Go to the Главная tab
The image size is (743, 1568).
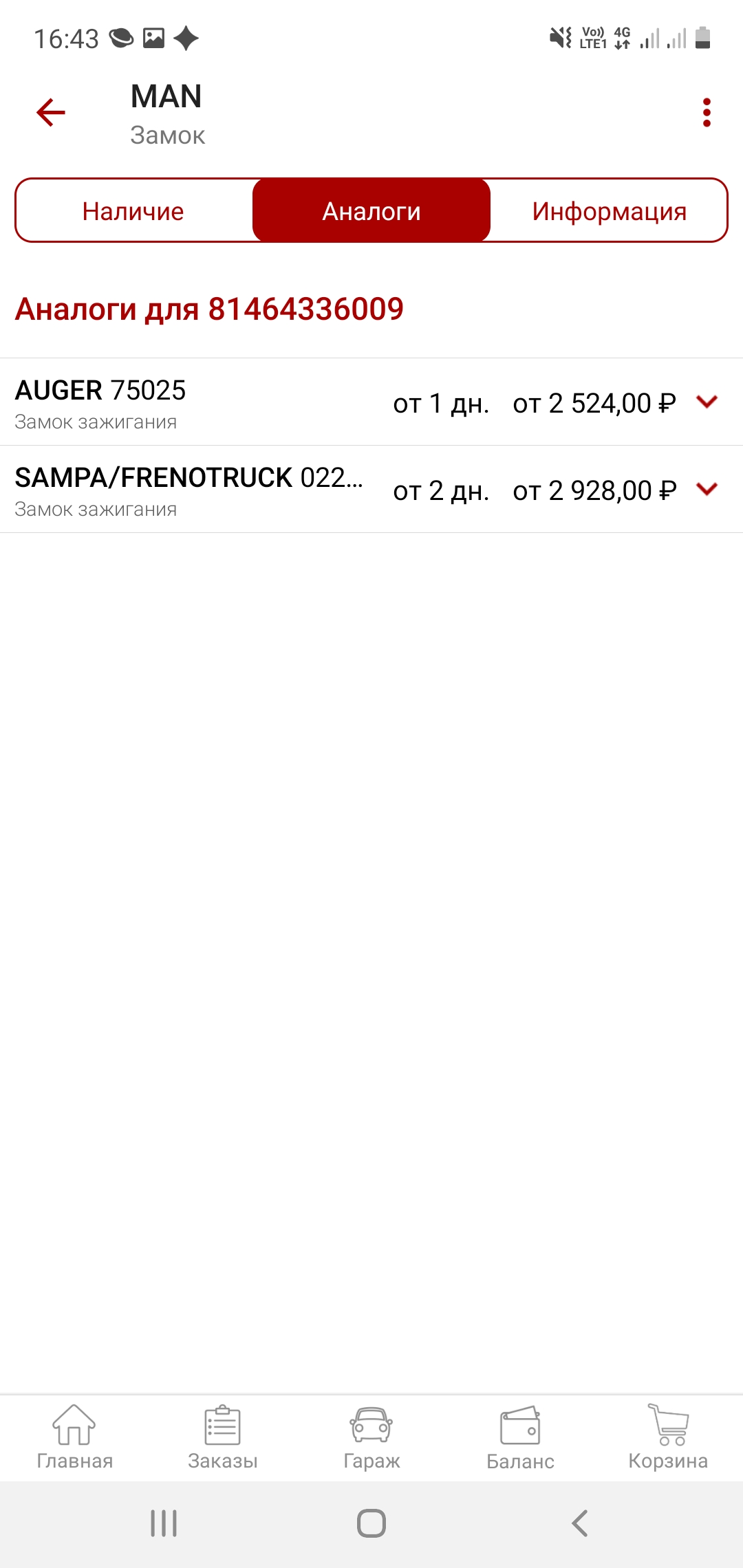[x=74, y=1437]
